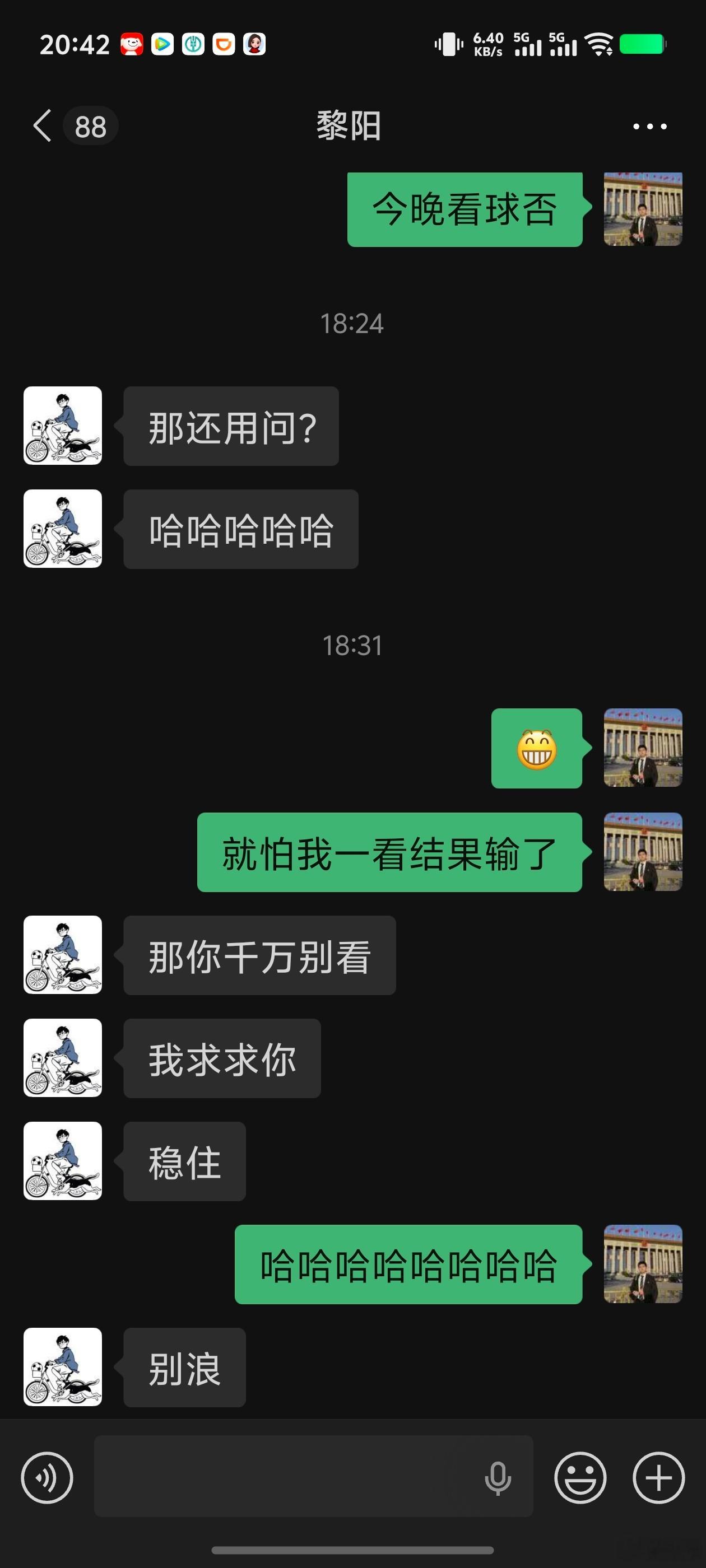Tap your Tiananmen profile avatar
This screenshot has height=1568, width=706.
pyautogui.click(x=643, y=210)
